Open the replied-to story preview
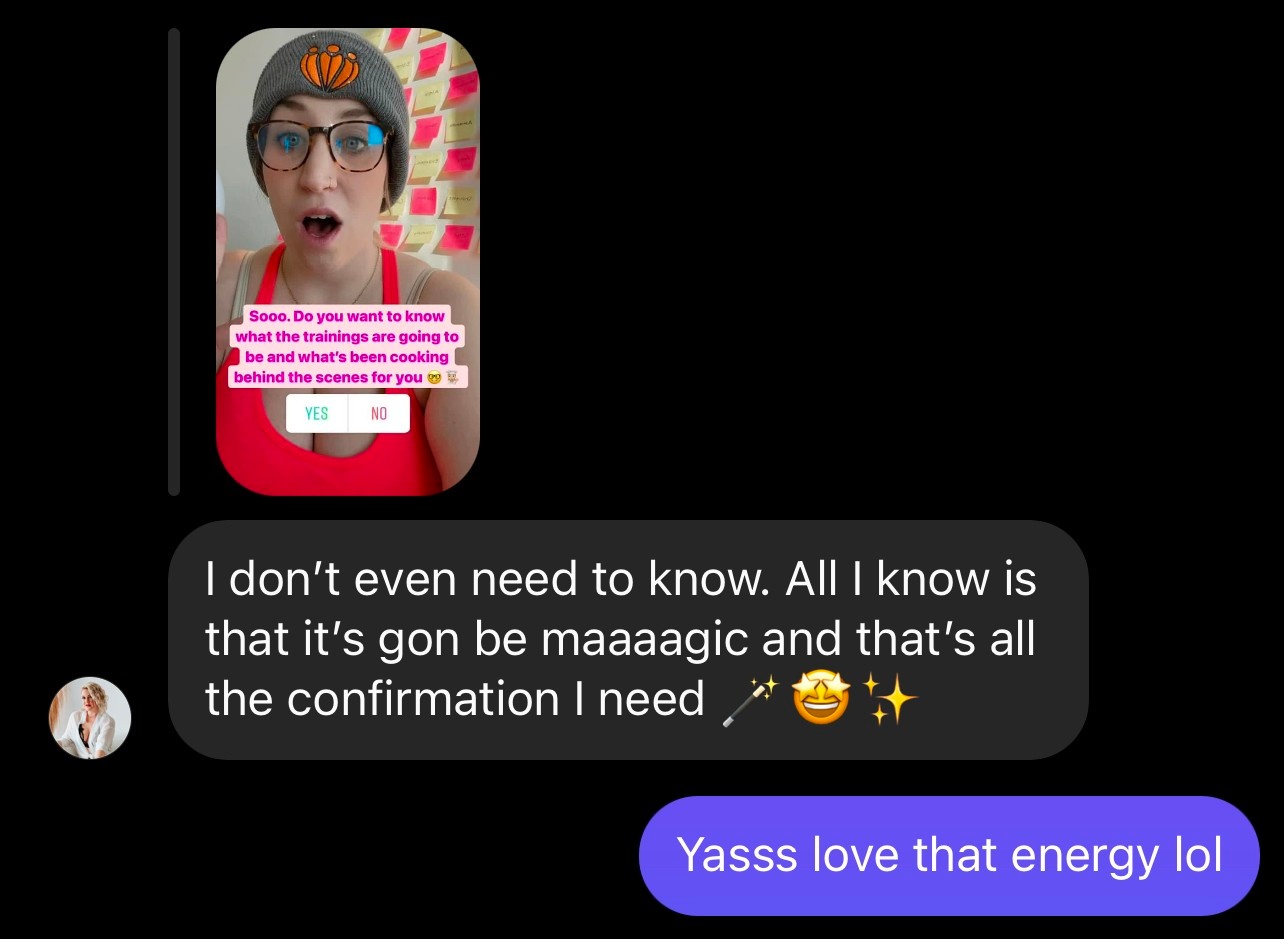 tap(347, 200)
